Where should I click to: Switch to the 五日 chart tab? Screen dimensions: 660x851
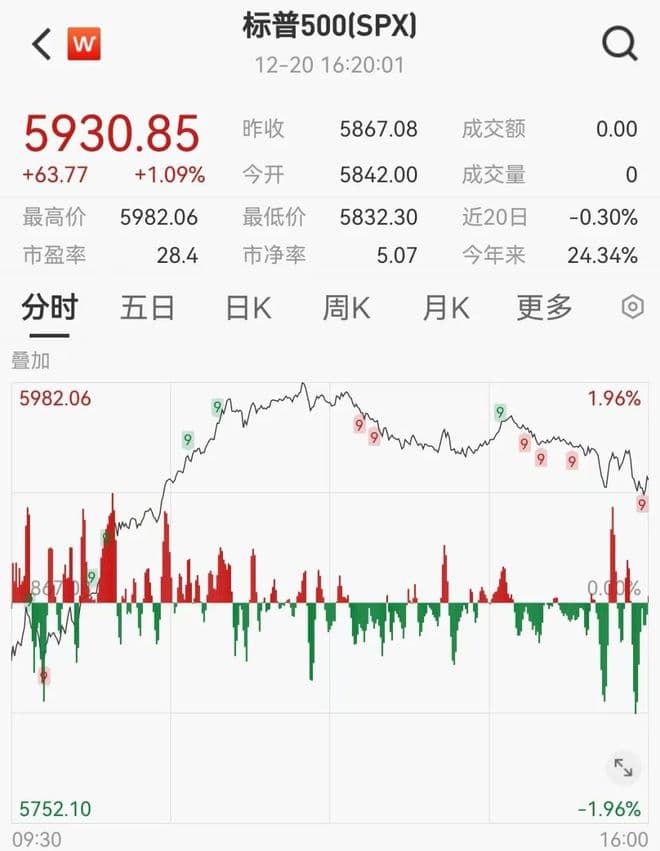147,307
